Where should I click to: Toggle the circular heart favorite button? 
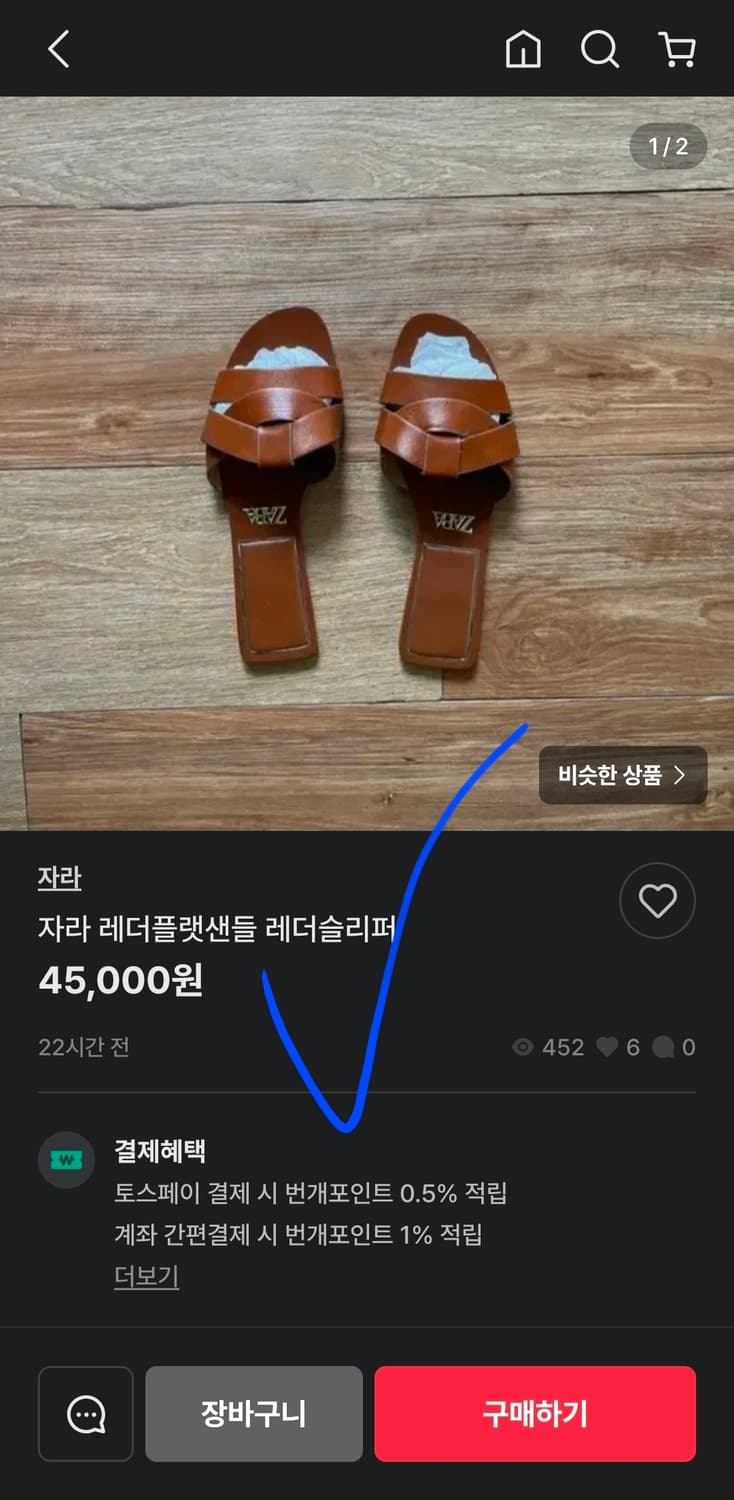[x=657, y=900]
